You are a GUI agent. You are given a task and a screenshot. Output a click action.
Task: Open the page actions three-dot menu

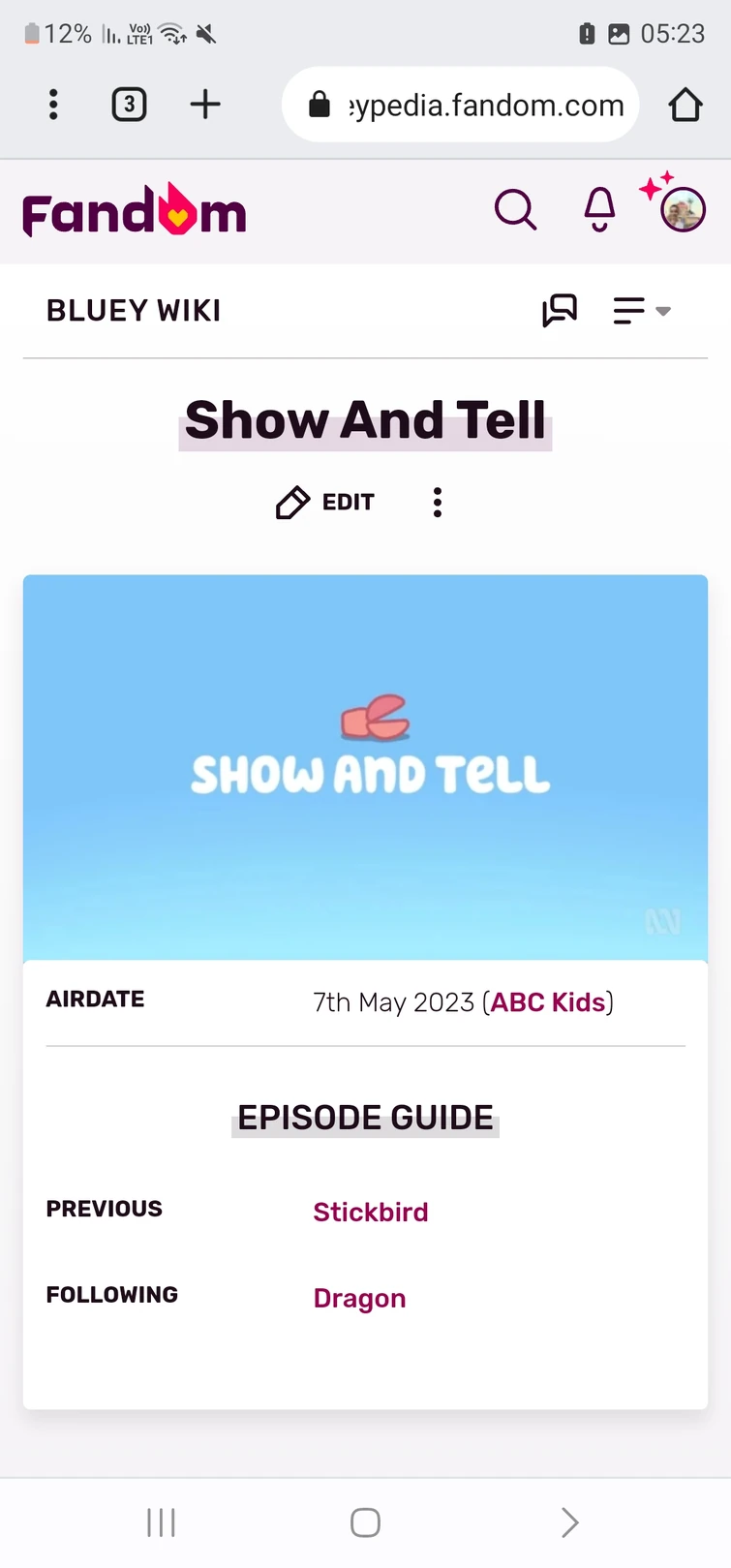pos(438,502)
